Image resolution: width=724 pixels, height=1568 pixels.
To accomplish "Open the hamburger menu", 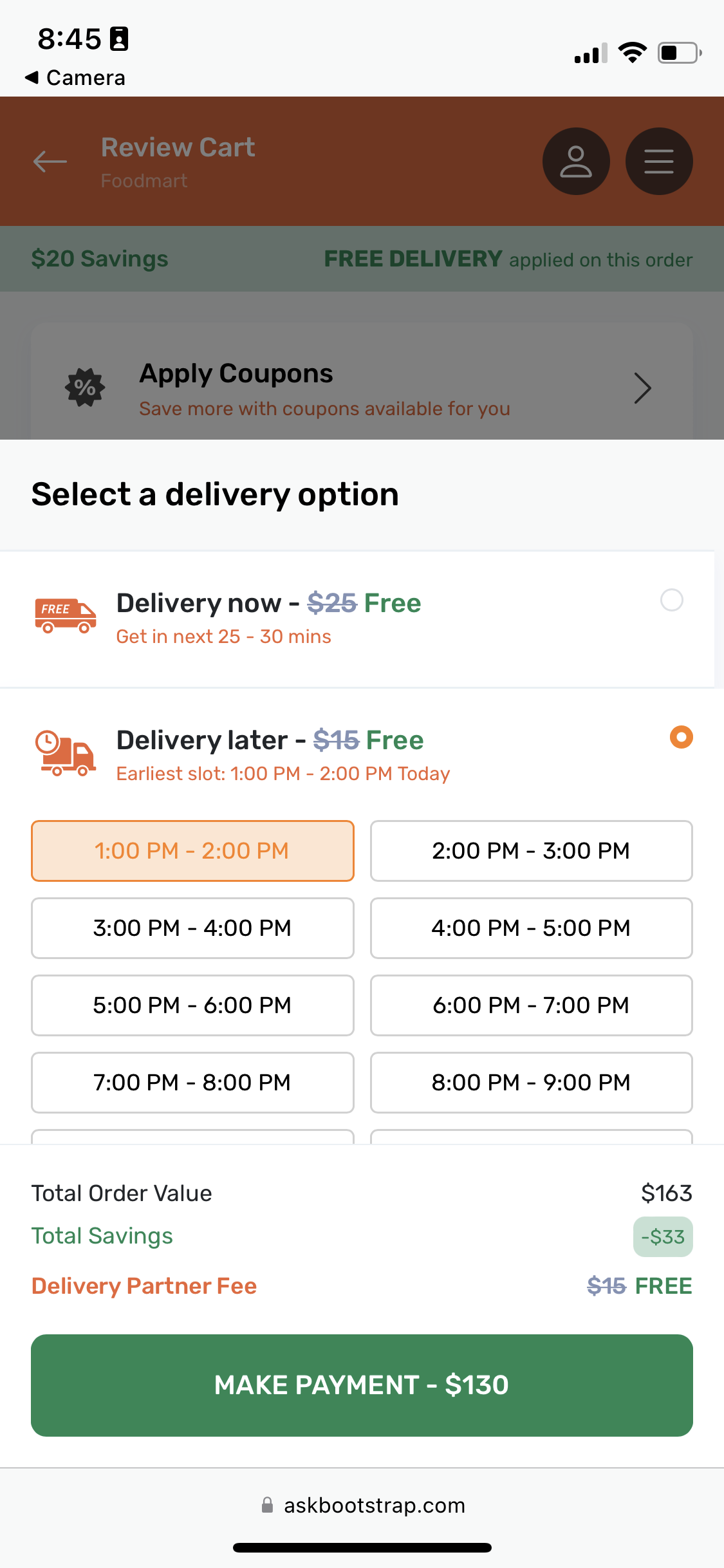I will pos(659,161).
